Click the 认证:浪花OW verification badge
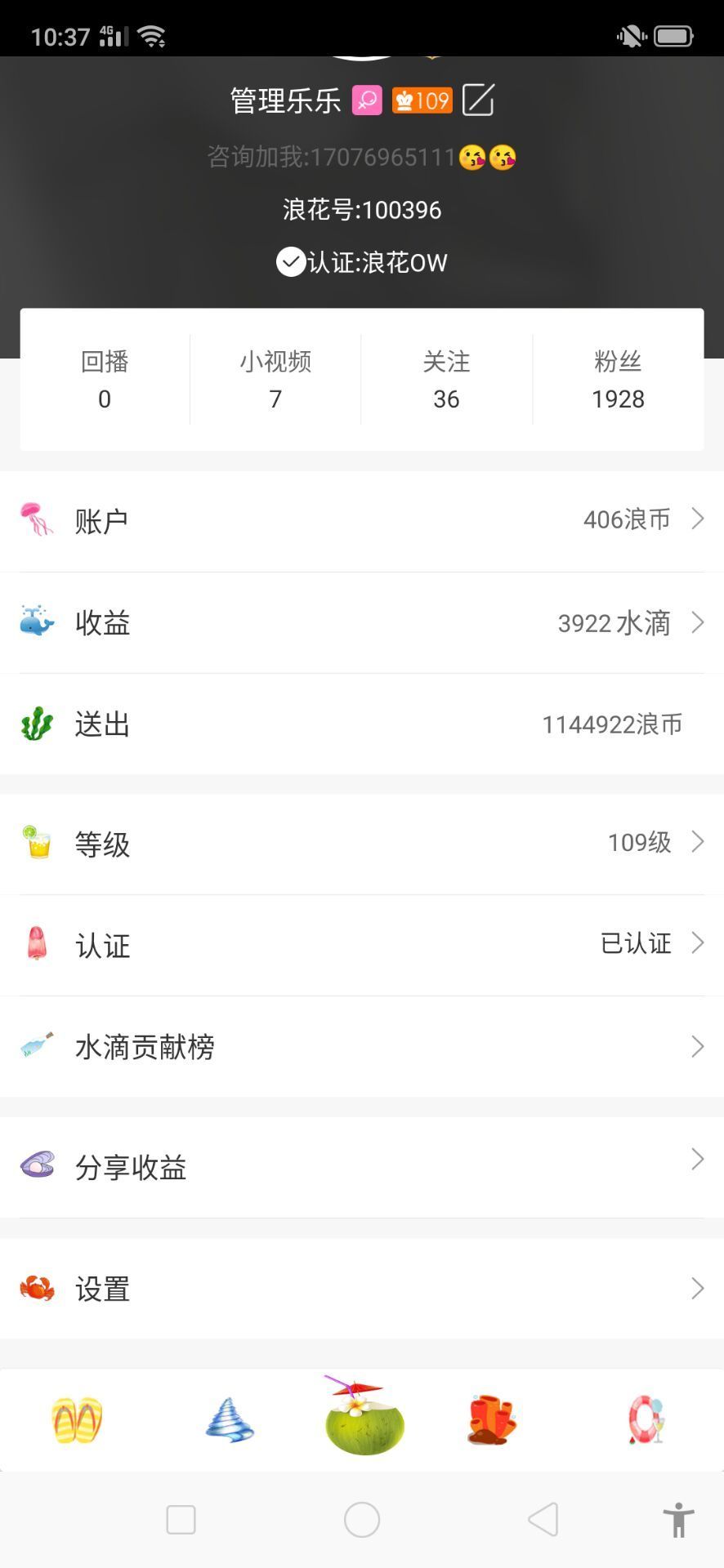The image size is (724, 1568). [x=362, y=261]
